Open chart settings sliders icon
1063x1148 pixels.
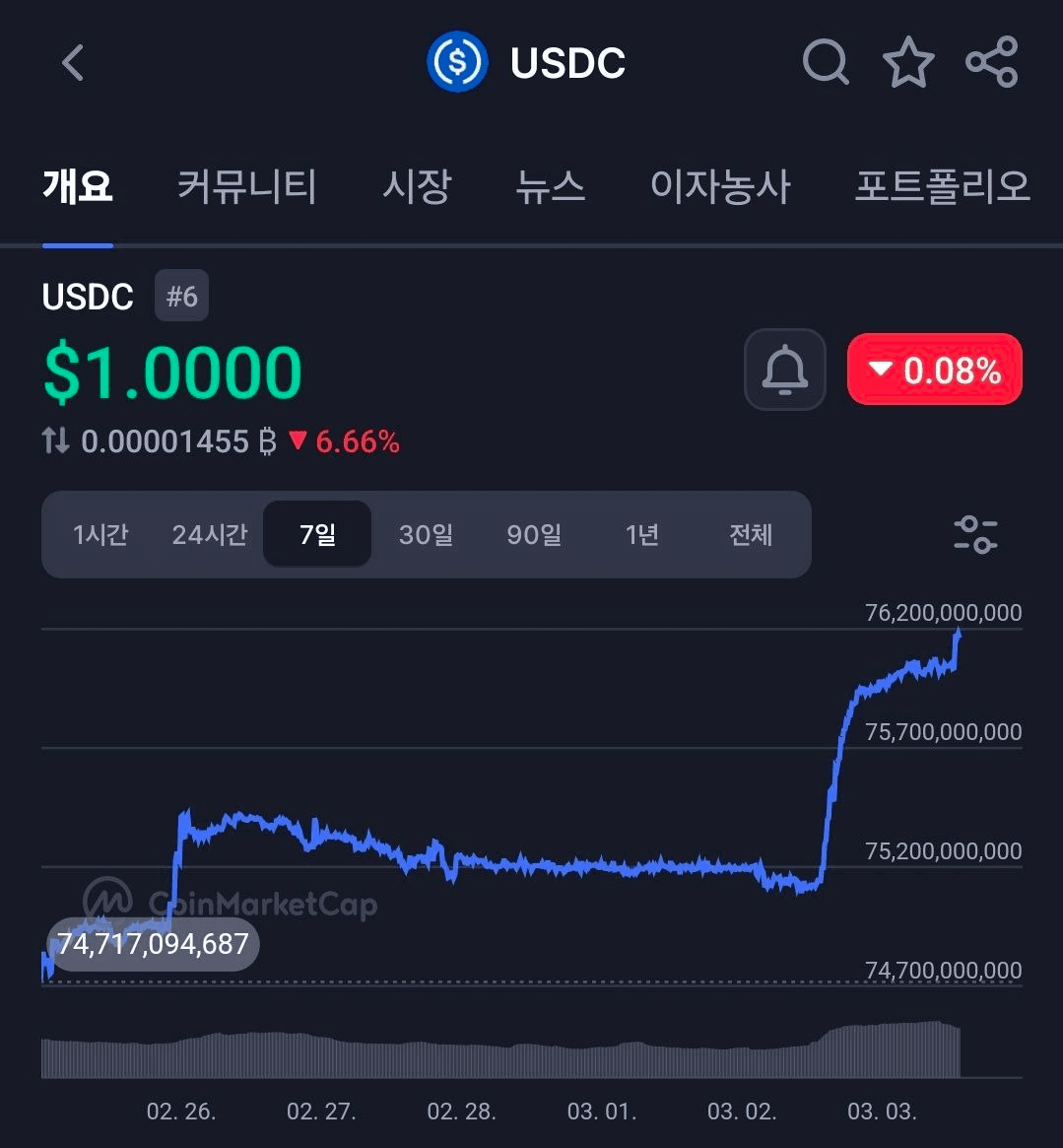point(975,534)
